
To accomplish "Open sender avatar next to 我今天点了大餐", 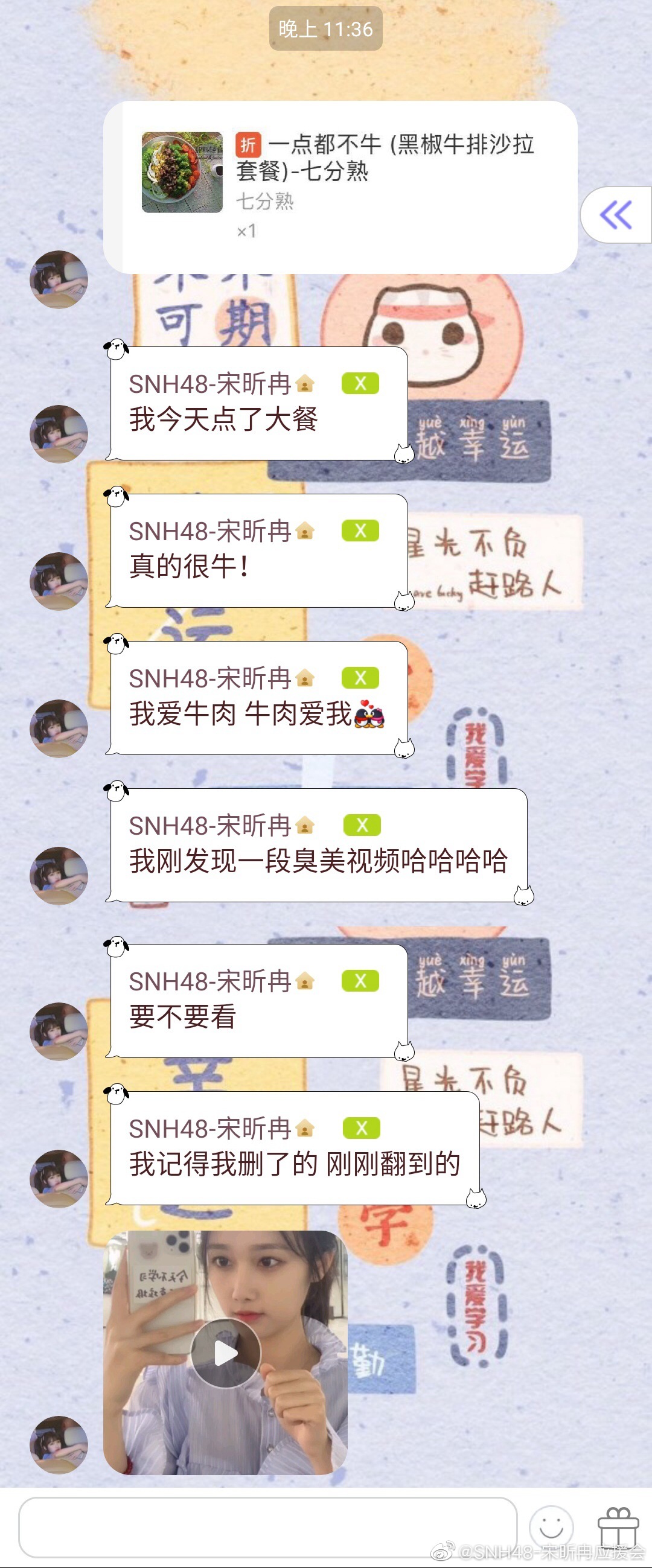I will tap(59, 433).
